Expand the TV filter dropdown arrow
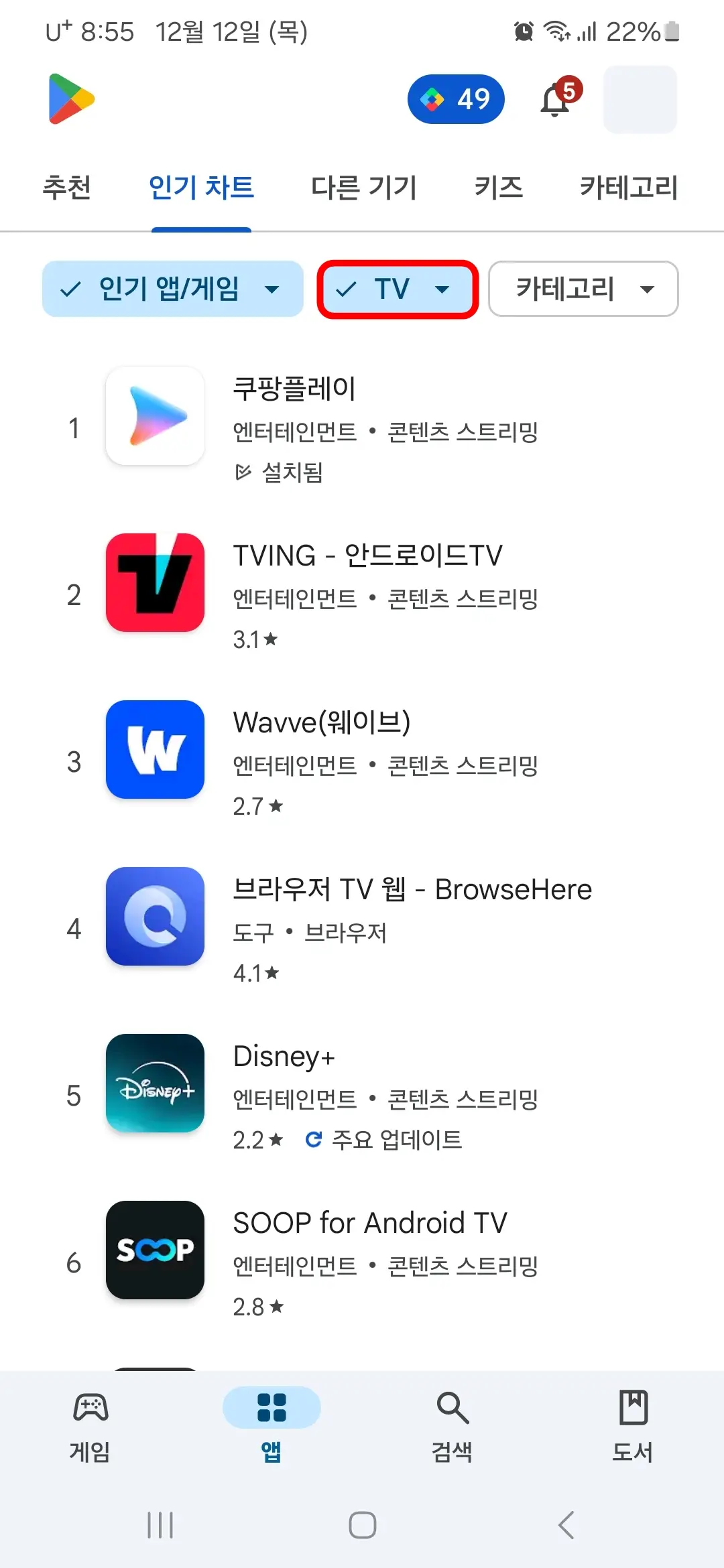This screenshot has height=1568, width=724. coord(442,289)
